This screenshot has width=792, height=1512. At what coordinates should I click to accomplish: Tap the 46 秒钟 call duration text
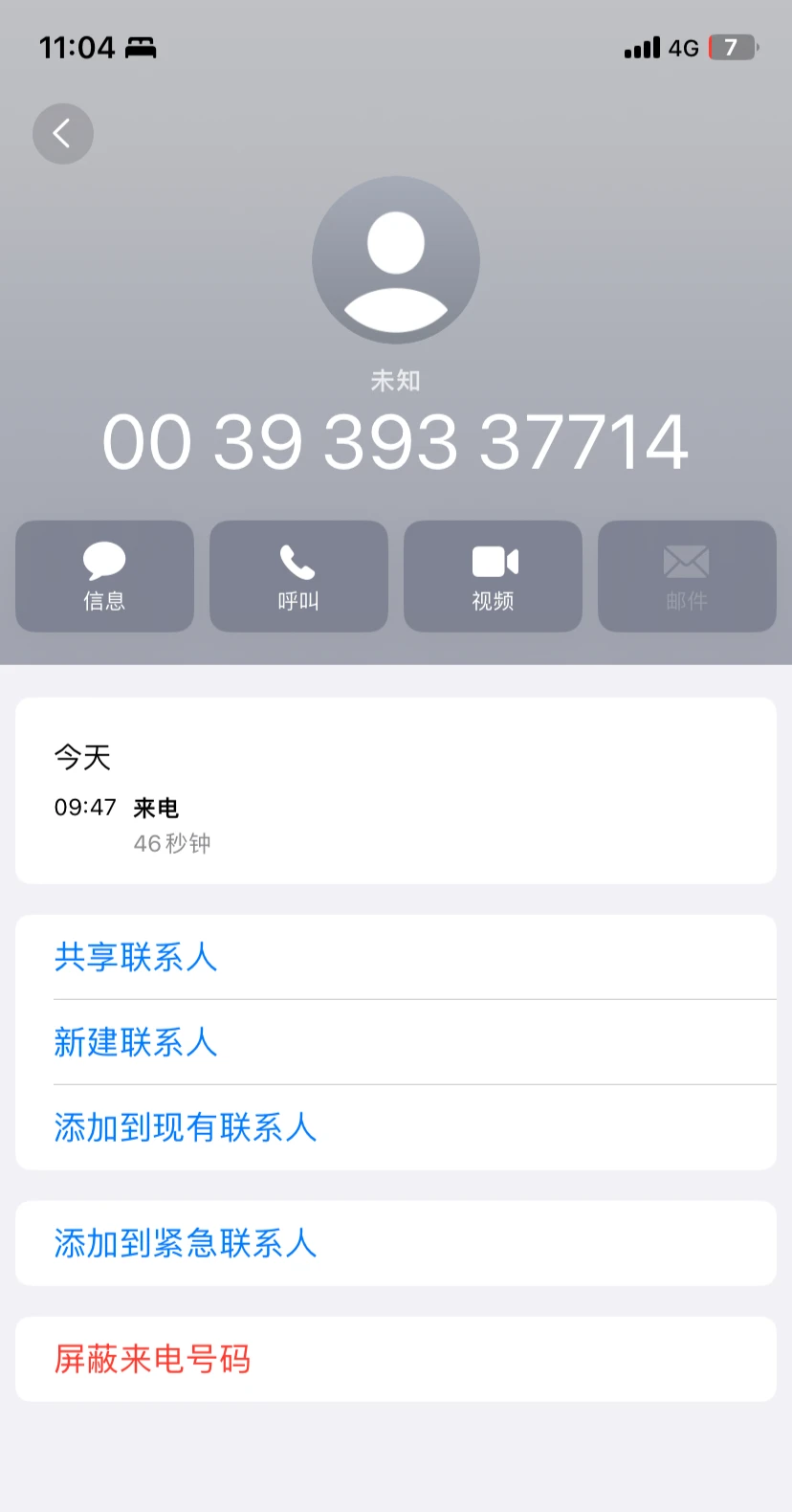(x=172, y=843)
